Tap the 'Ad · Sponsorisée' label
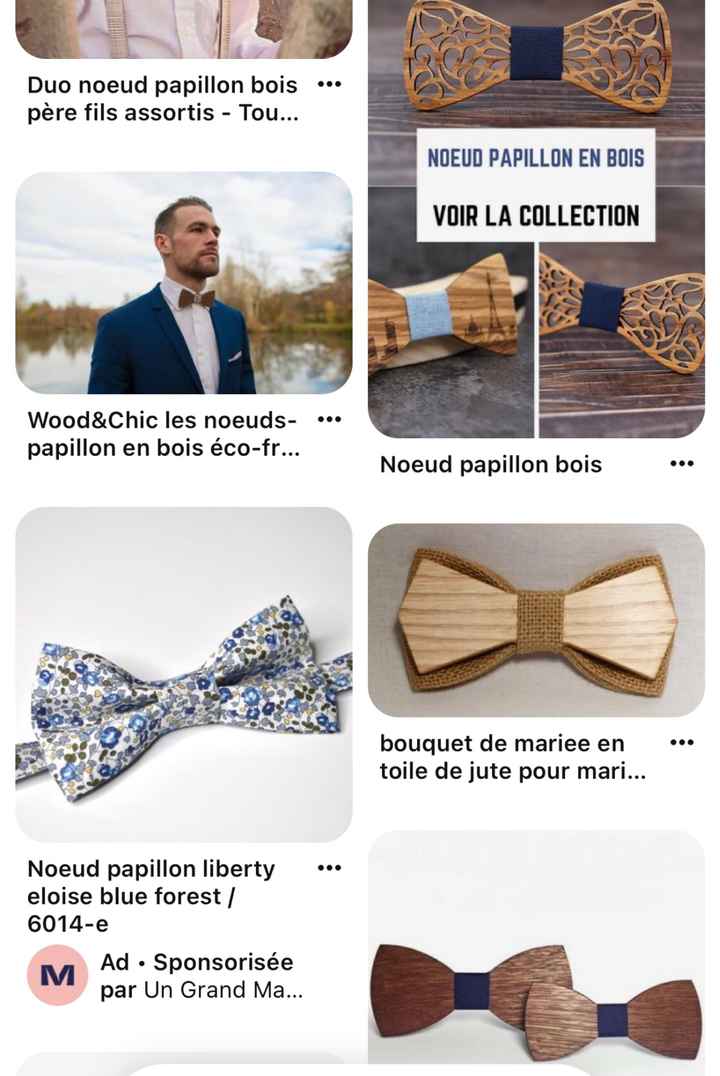 [195, 962]
